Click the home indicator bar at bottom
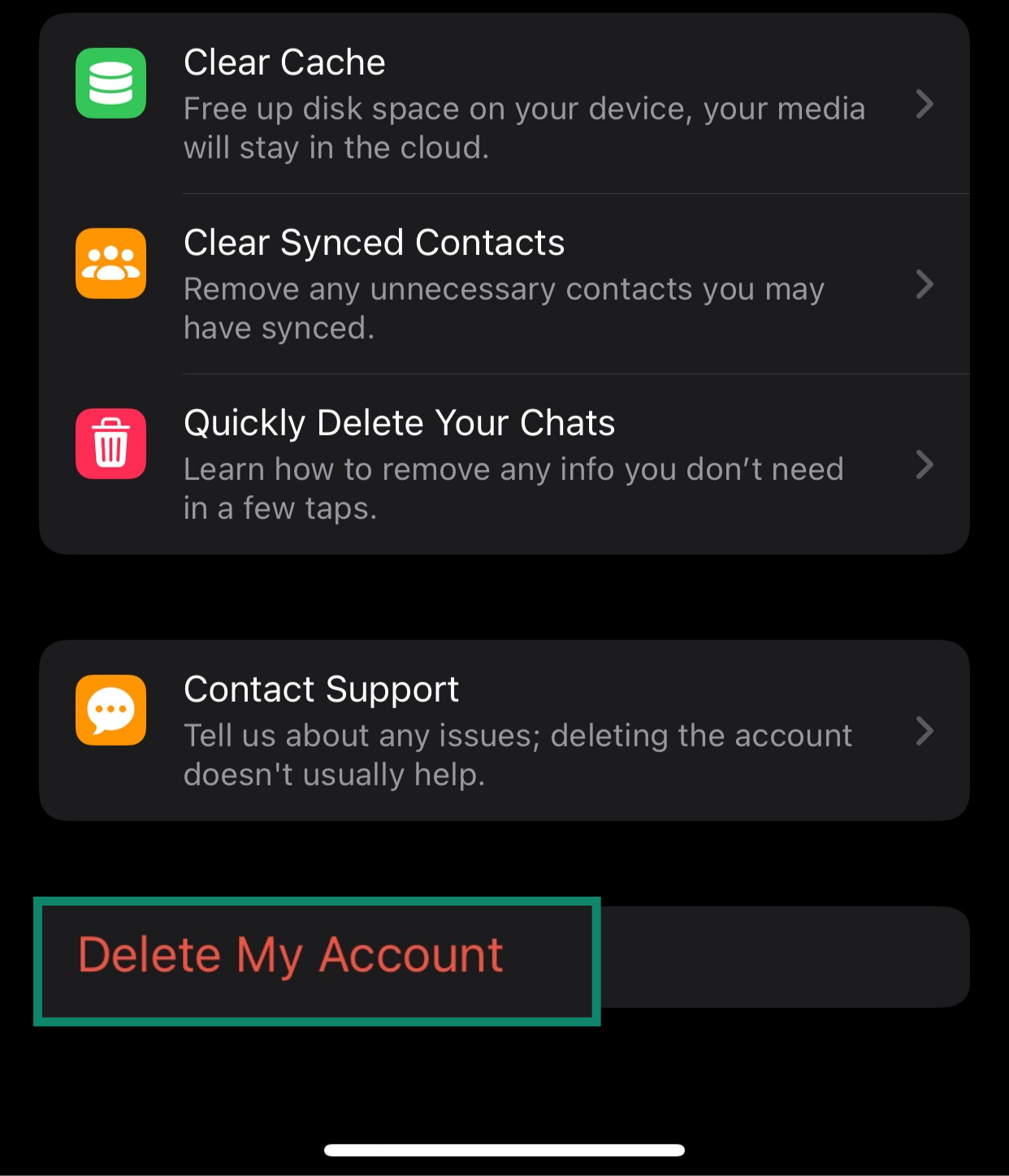1009x1176 pixels. tap(504, 1148)
